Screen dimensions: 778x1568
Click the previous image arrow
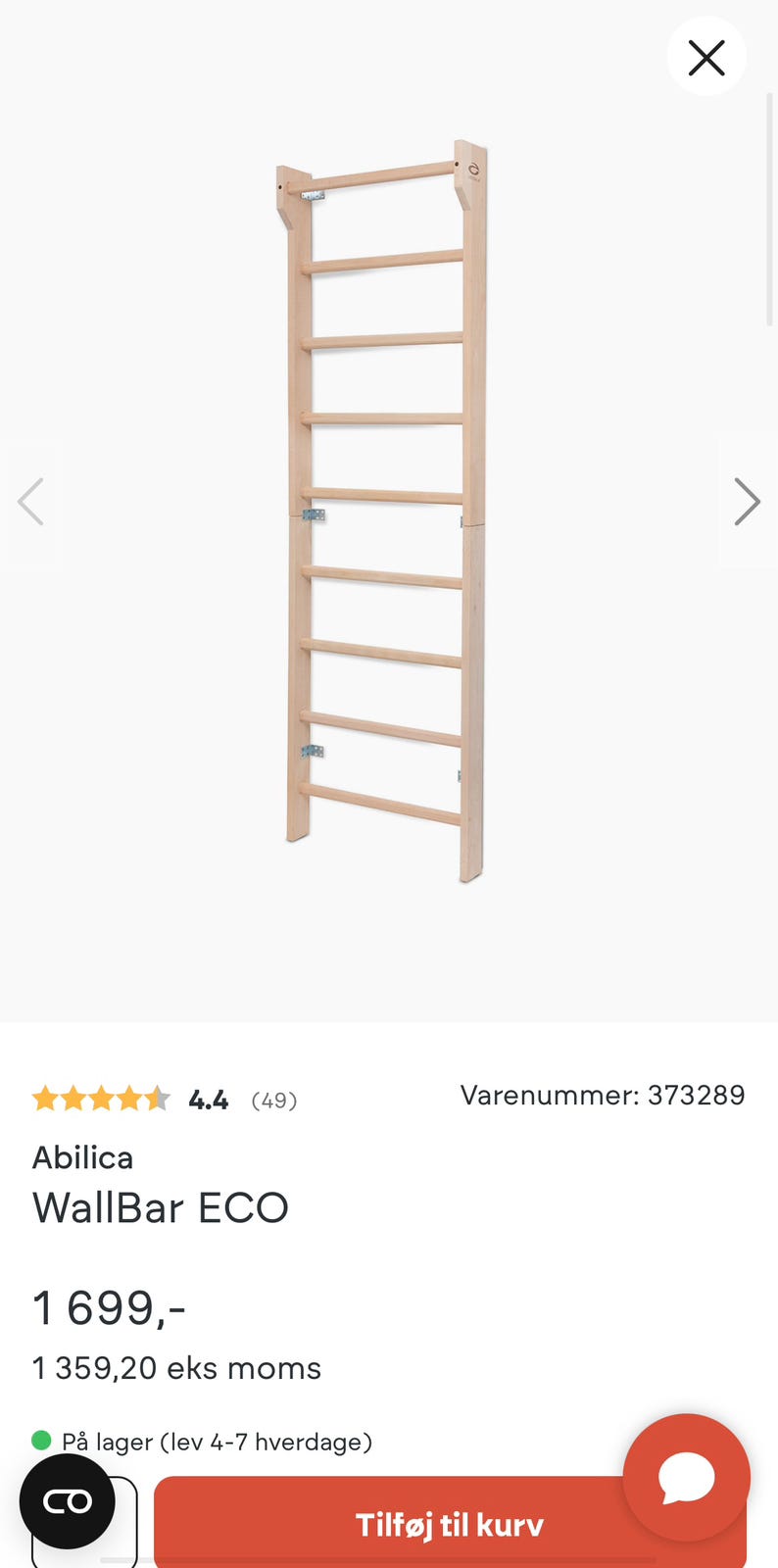[x=30, y=501]
